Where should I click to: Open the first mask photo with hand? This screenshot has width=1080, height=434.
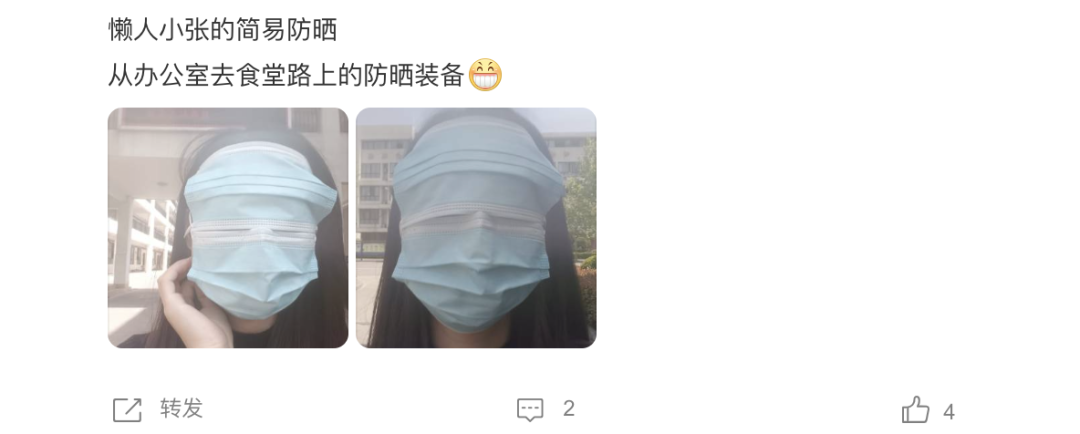pyautogui.click(x=228, y=228)
